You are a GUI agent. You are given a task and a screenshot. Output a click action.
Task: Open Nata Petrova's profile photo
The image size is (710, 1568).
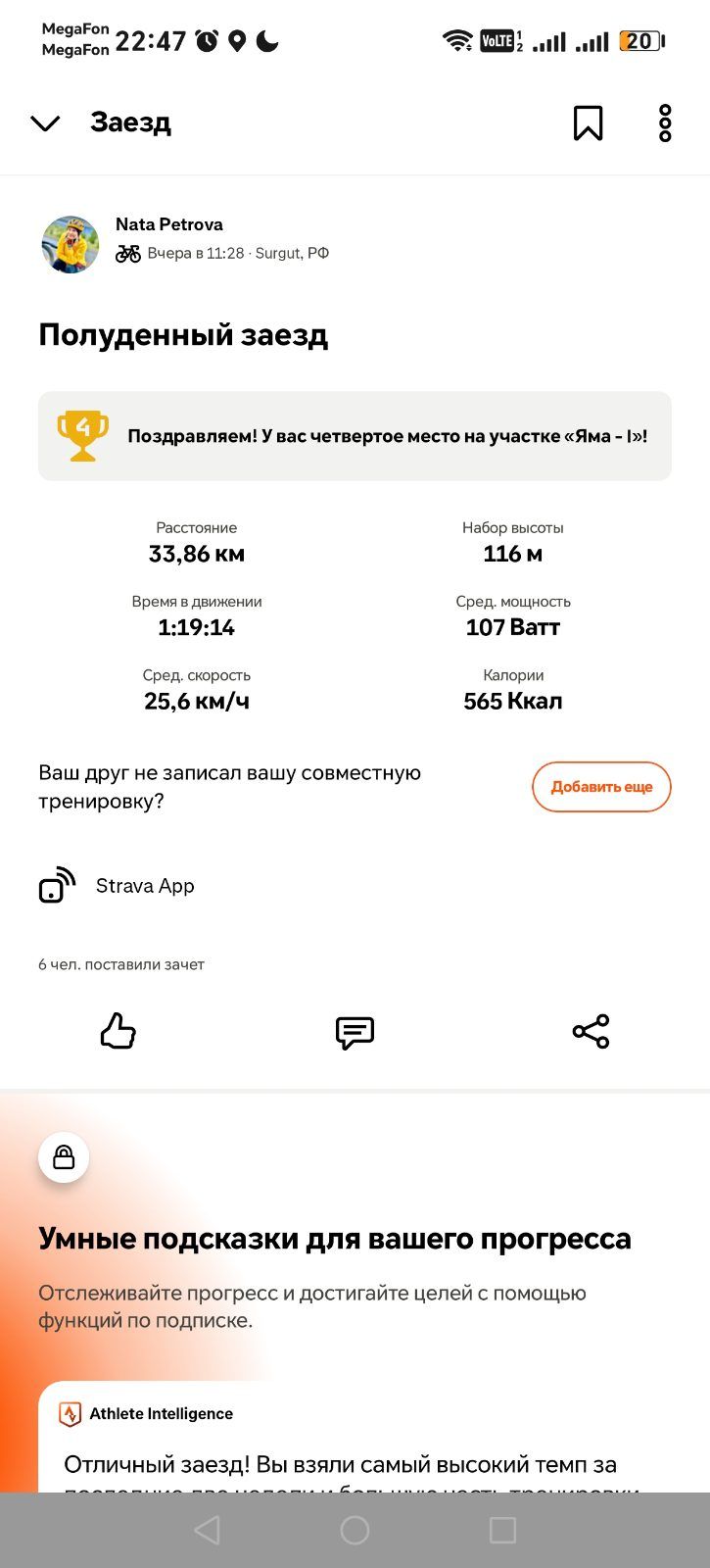pyautogui.click(x=71, y=244)
